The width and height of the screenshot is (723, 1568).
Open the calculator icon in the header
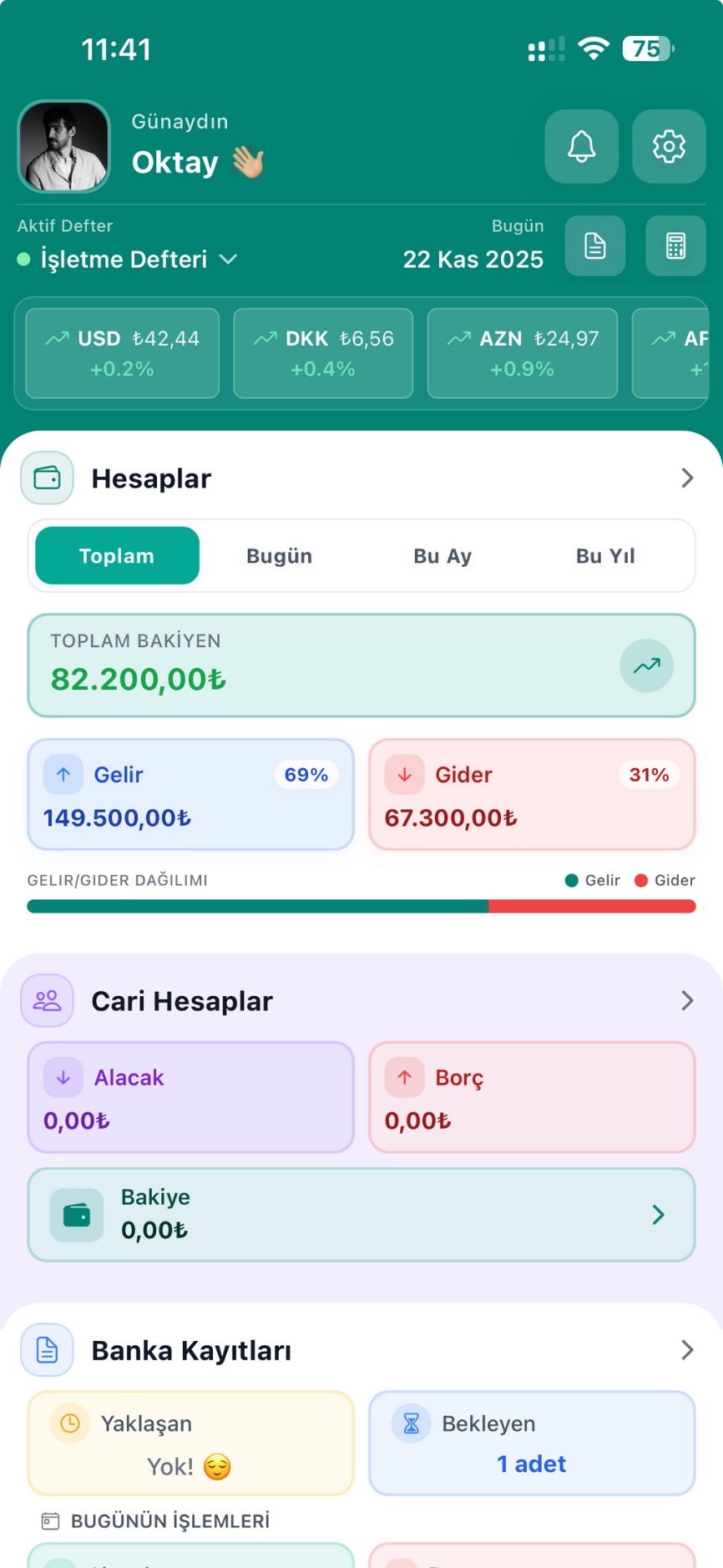(x=675, y=245)
